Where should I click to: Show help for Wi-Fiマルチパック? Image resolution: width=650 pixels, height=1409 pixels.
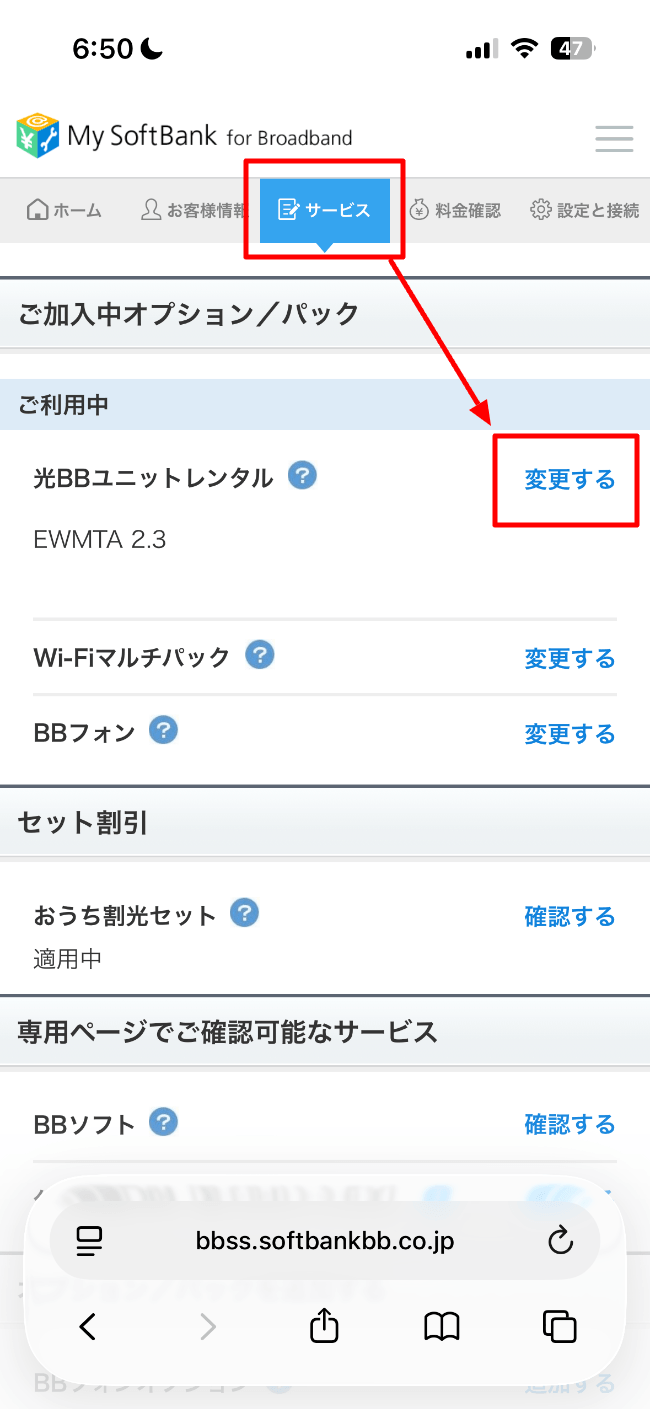[260, 655]
